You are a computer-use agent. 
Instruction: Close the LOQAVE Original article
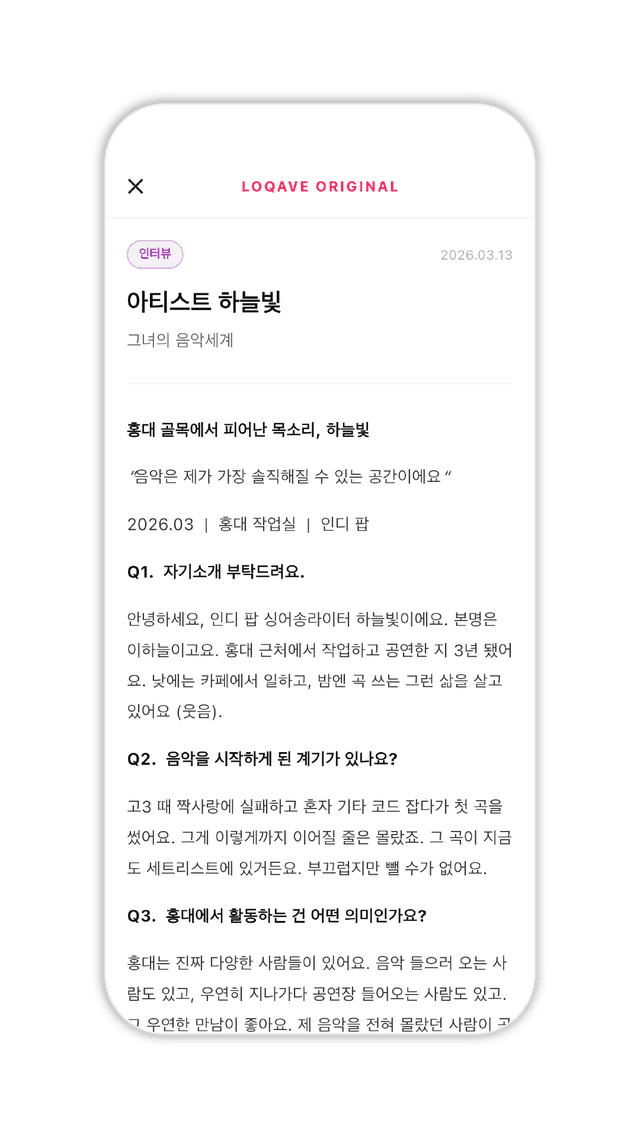click(136, 186)
